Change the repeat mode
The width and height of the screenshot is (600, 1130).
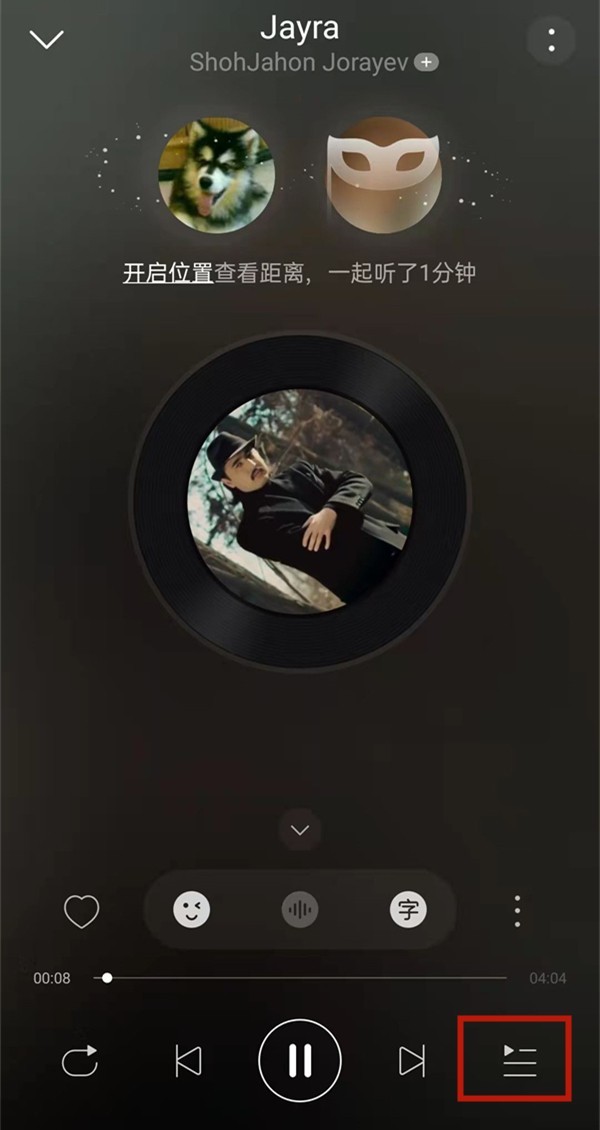(x=80, y=1061)
